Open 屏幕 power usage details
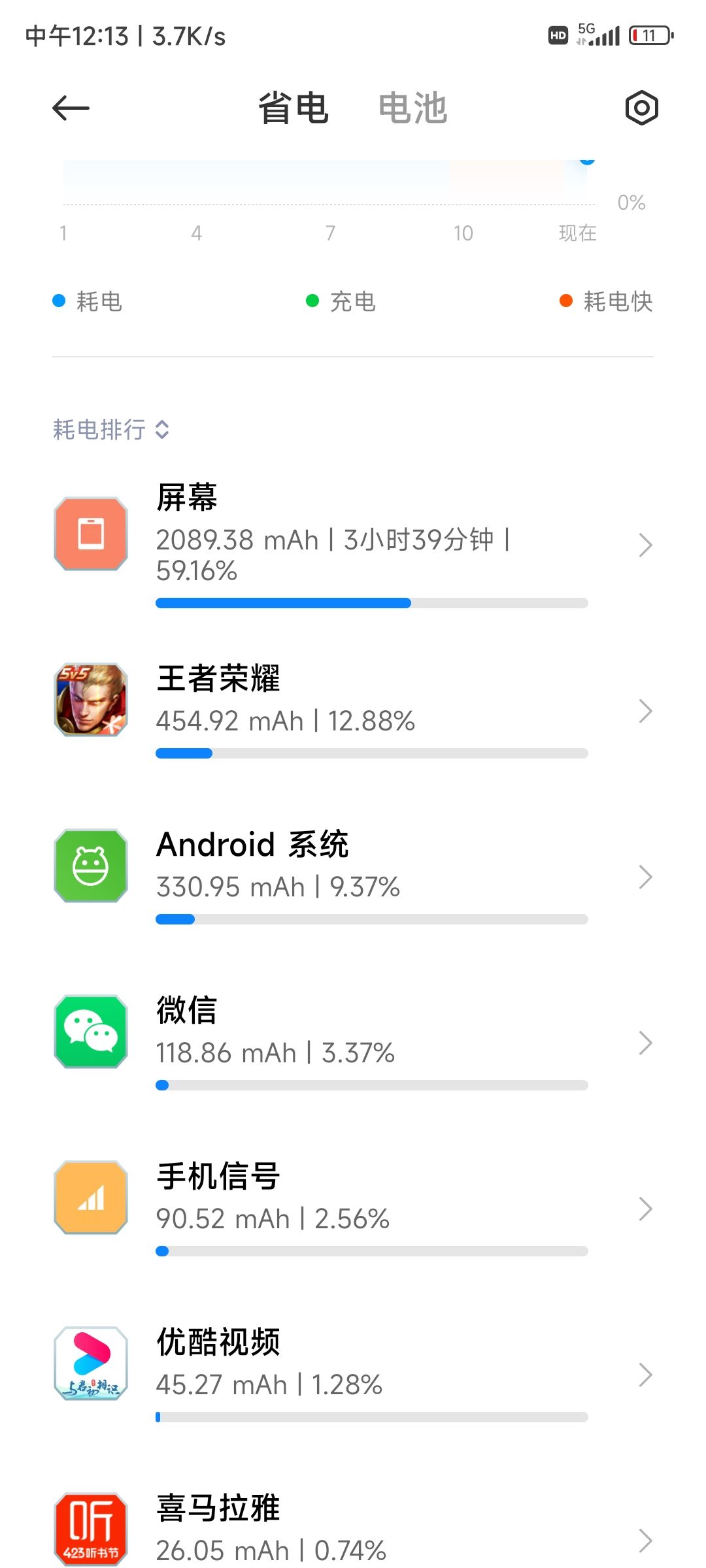The height and width of the screenshot is (1568, 706). click(353, 544)
